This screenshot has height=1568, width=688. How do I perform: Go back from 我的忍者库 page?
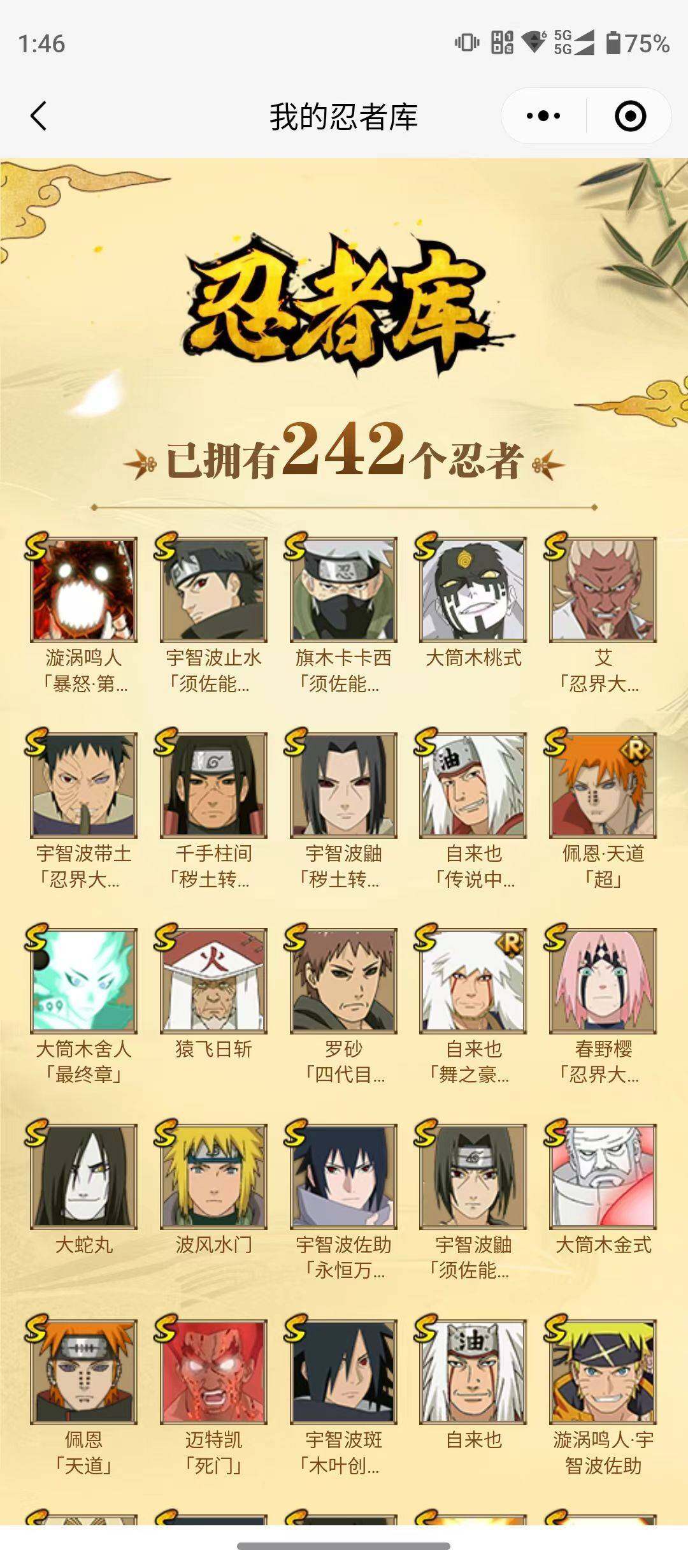38,116
